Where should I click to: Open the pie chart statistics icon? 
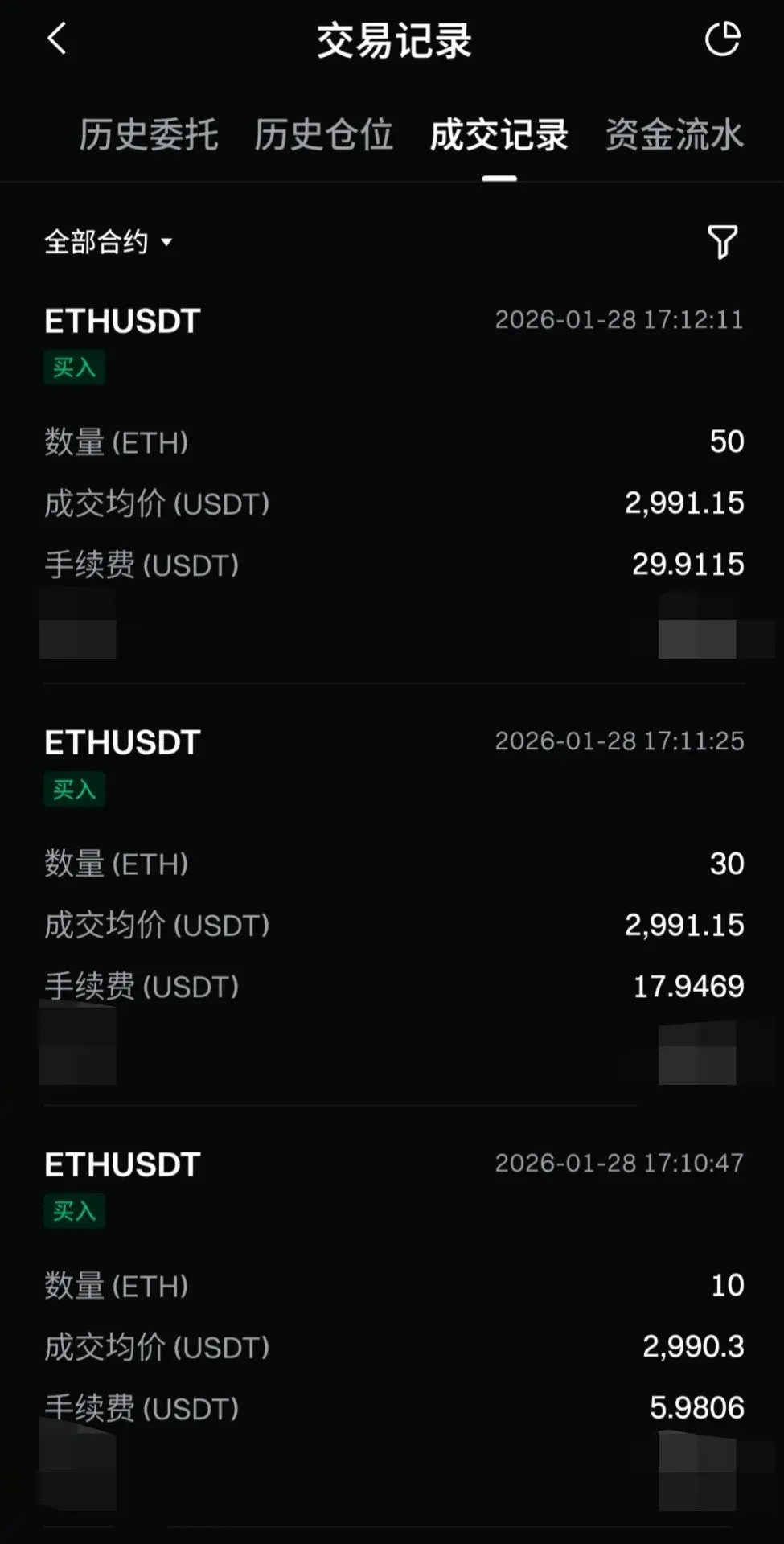pyautogui.click(x=722, y=39)
